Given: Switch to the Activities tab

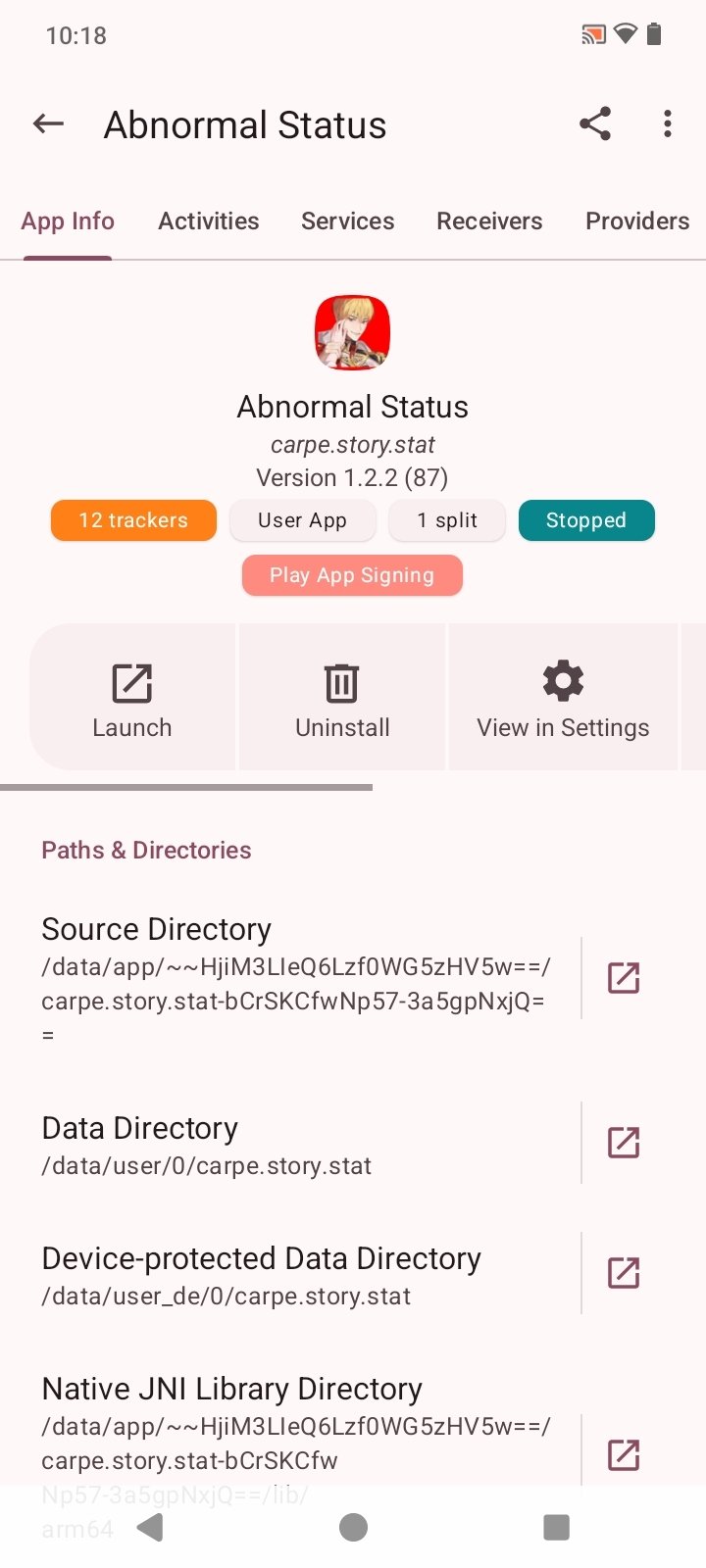Looking at the screenshot, I should point(209,221).
